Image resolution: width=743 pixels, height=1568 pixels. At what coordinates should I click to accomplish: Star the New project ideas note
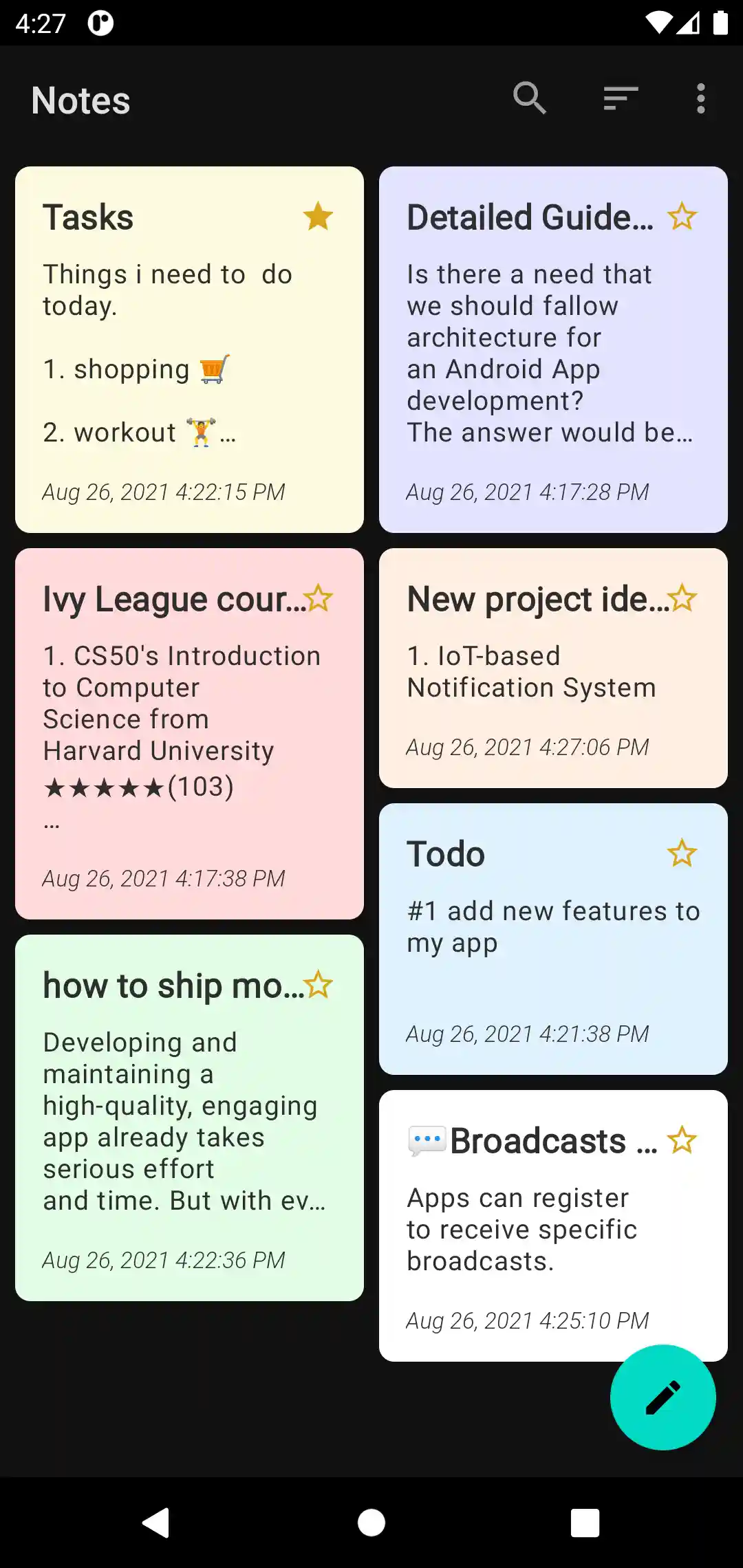click(x=682, y=598)
